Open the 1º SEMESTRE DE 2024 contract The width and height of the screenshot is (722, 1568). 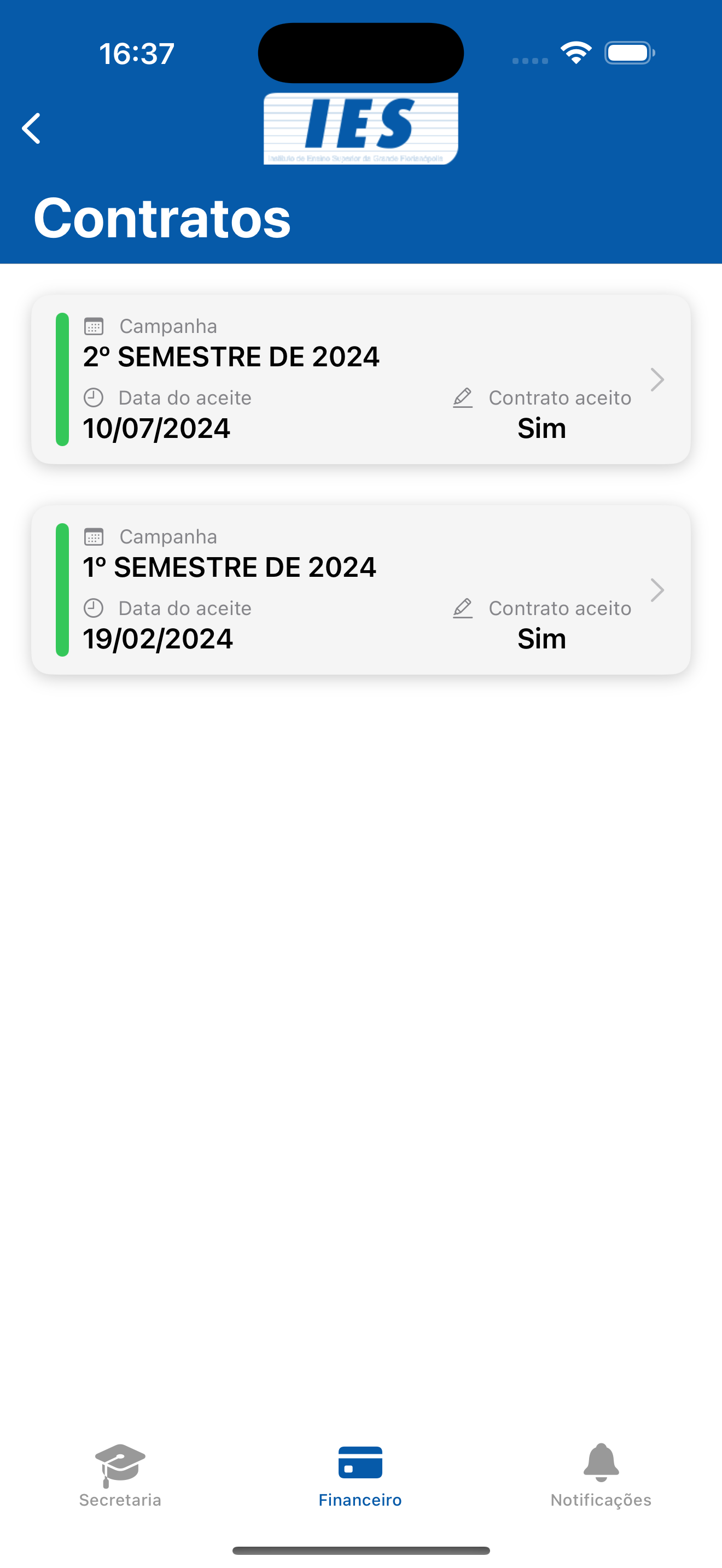click(361, 590)
